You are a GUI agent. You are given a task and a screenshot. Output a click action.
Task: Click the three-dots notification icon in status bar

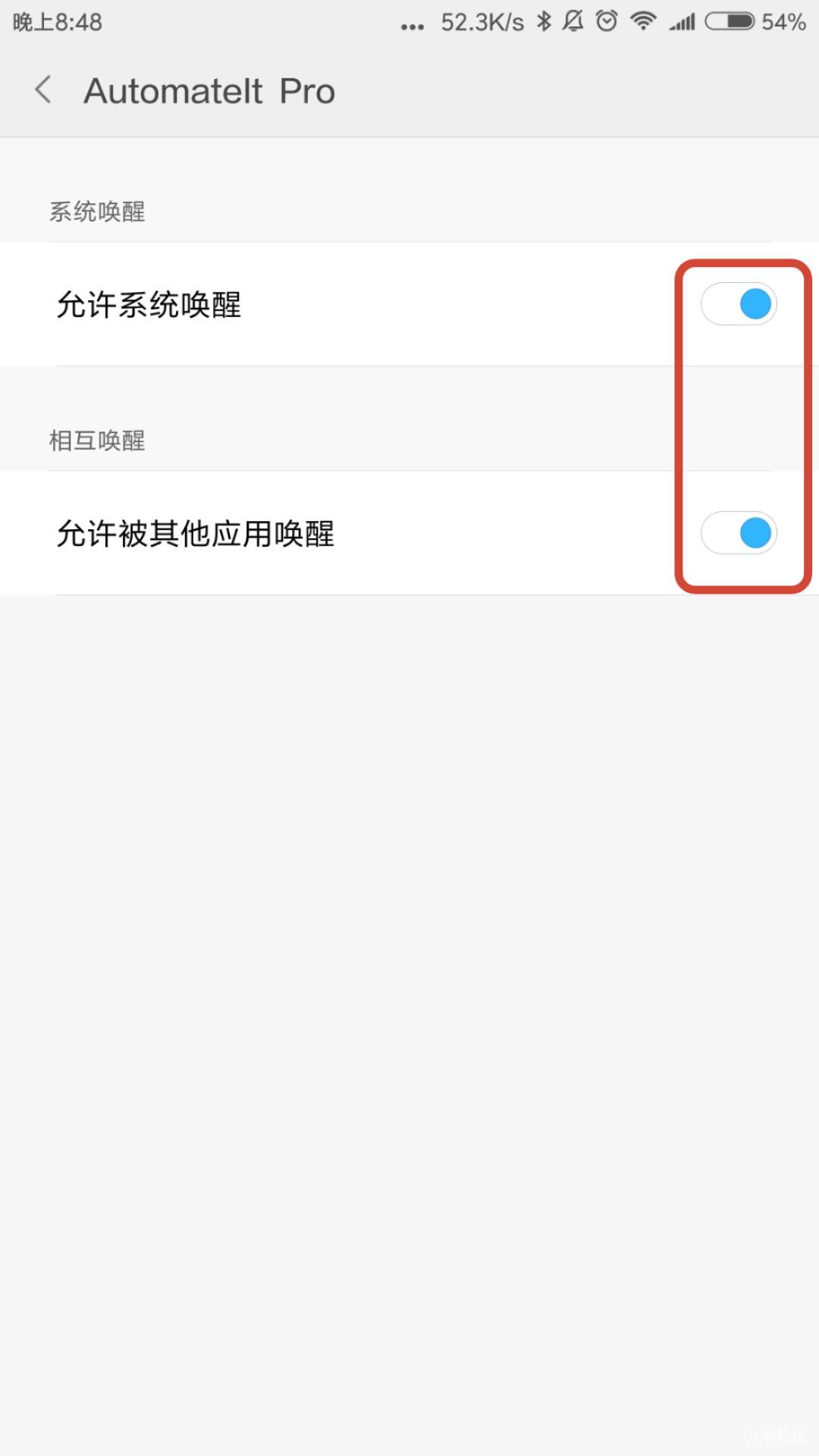pyautogui.click(x=413, y=25)
